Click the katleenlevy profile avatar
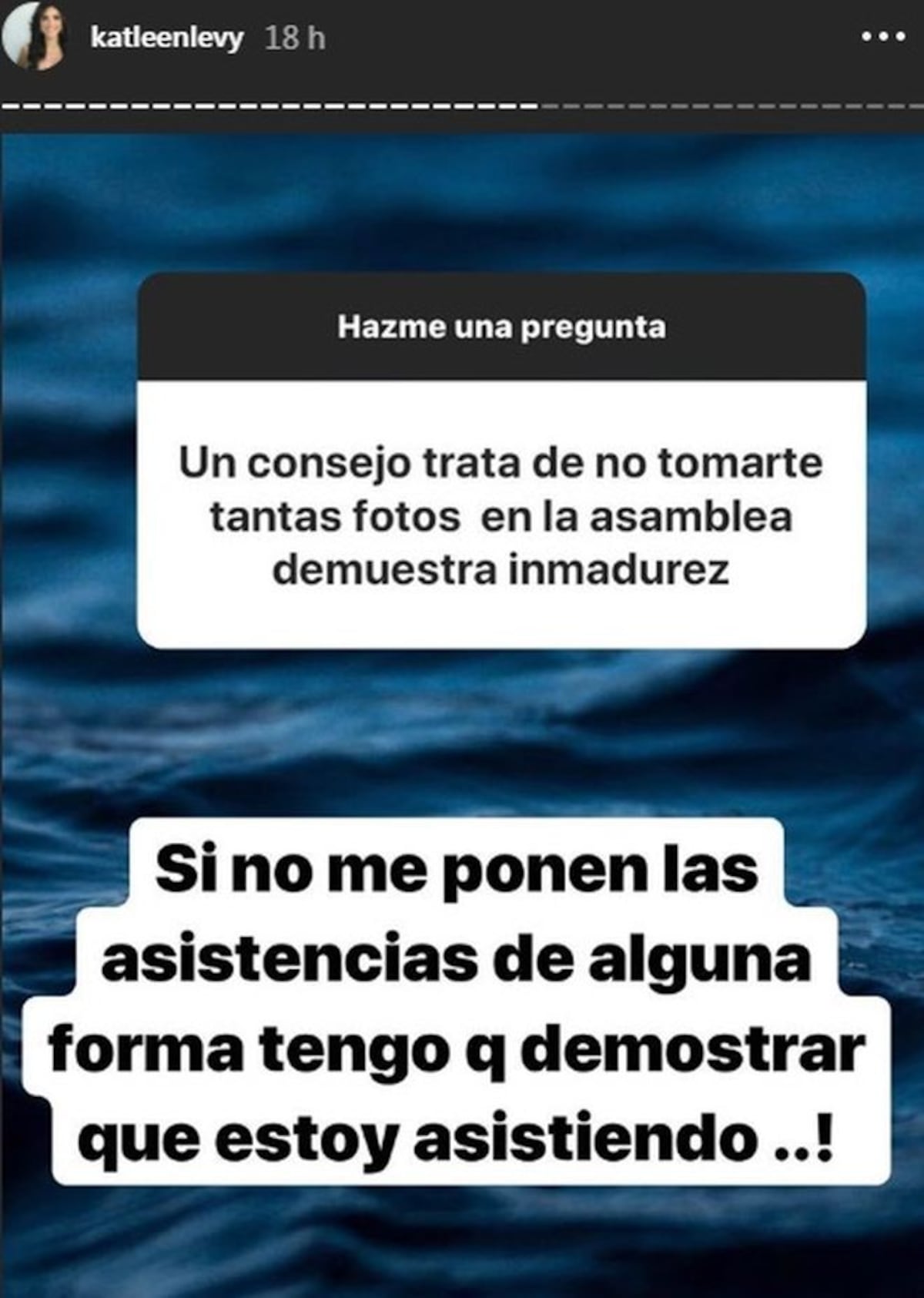Viewport: 924px width, 1298px height. (x=34, y=34)
